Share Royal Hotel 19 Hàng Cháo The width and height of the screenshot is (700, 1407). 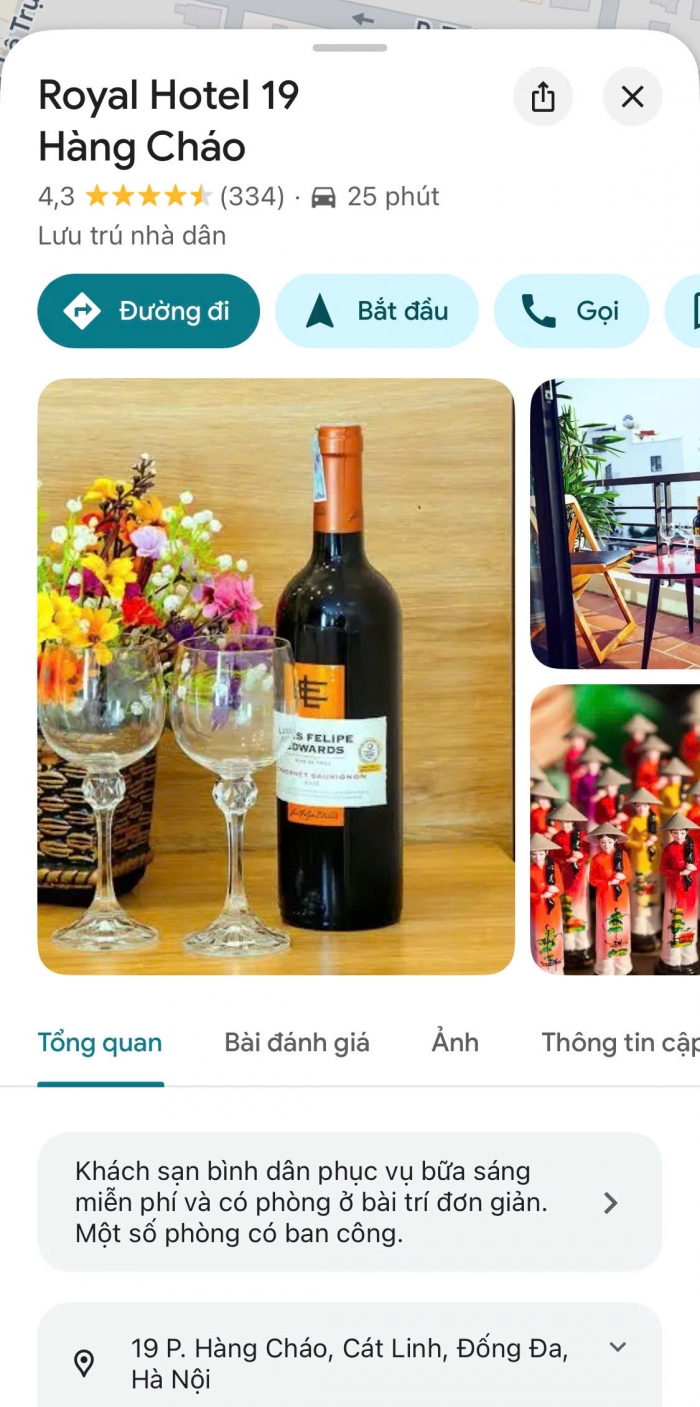pyautogui.click(x=542, y=97)
